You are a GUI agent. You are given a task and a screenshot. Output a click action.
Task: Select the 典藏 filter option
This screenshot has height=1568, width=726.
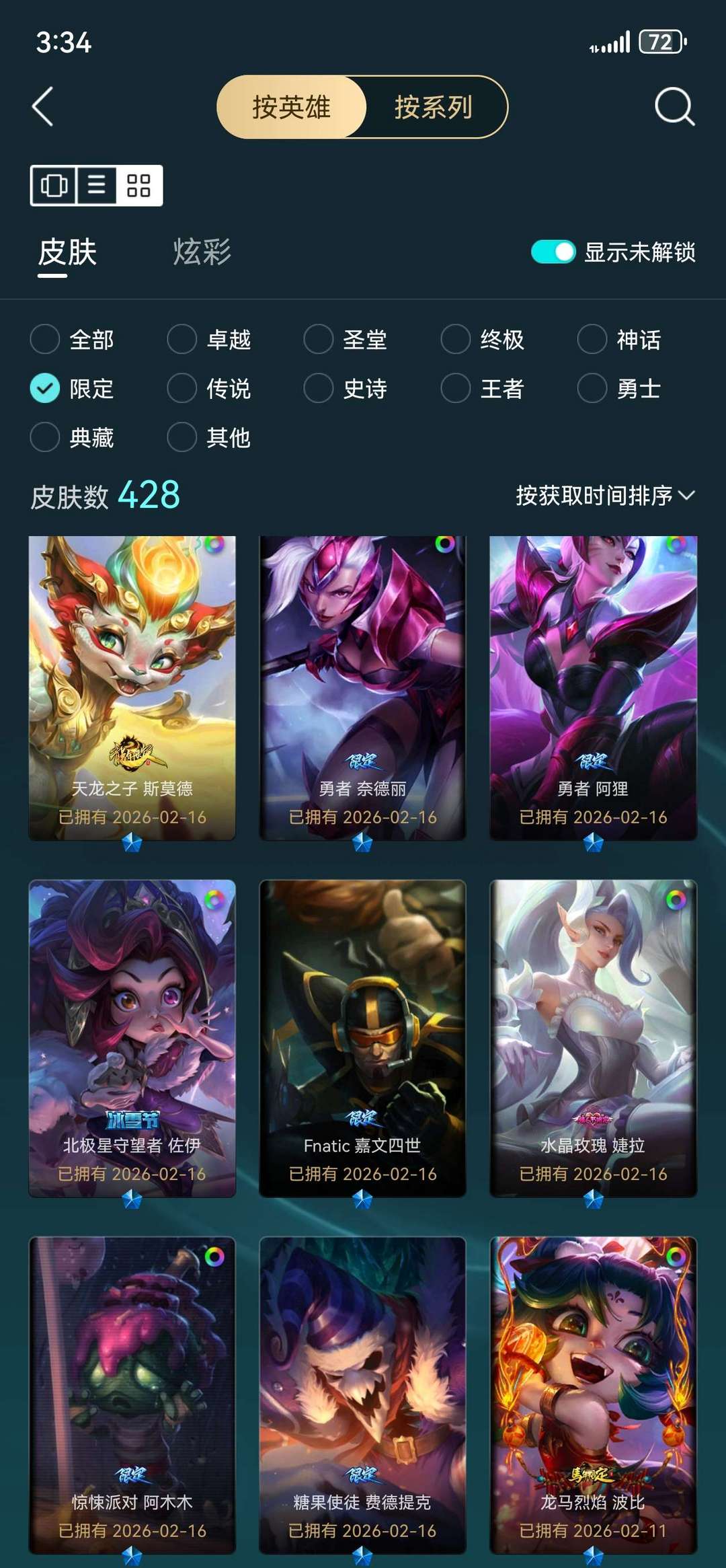pos(73,437)
